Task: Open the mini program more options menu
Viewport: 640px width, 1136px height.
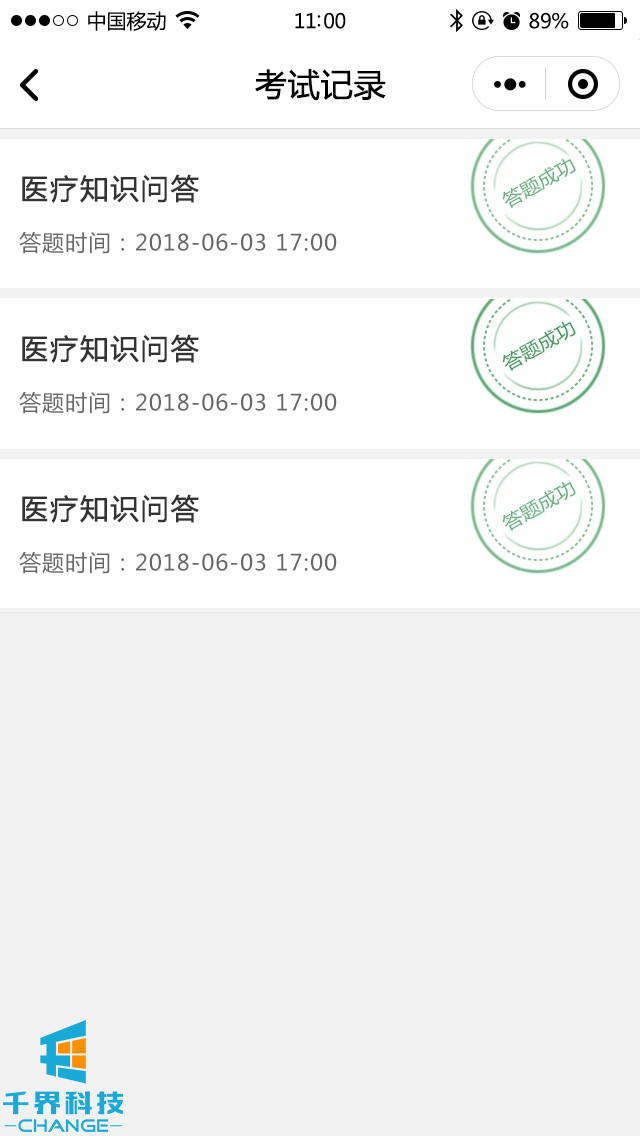Action: (x=510, y=85)
